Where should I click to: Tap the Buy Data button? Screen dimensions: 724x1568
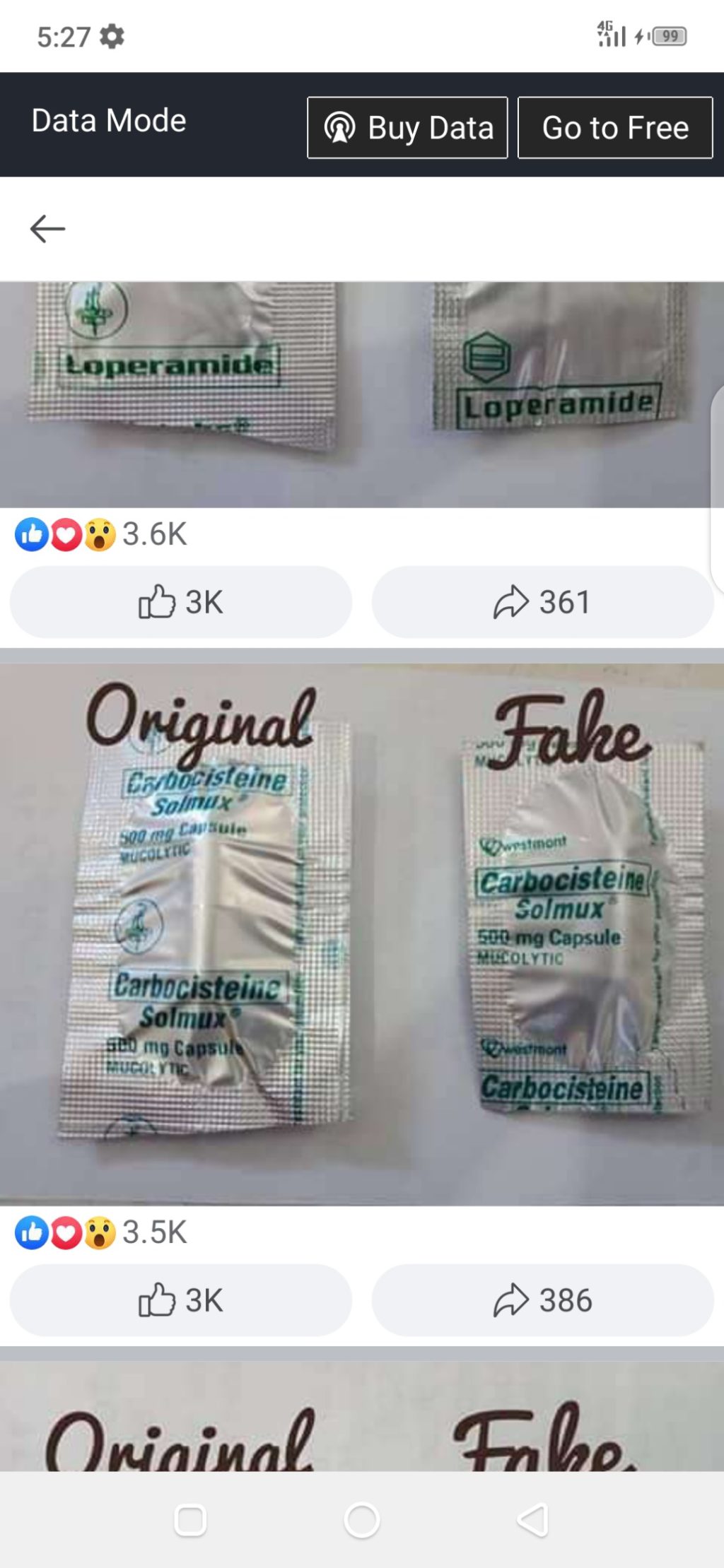coord(407,128)
